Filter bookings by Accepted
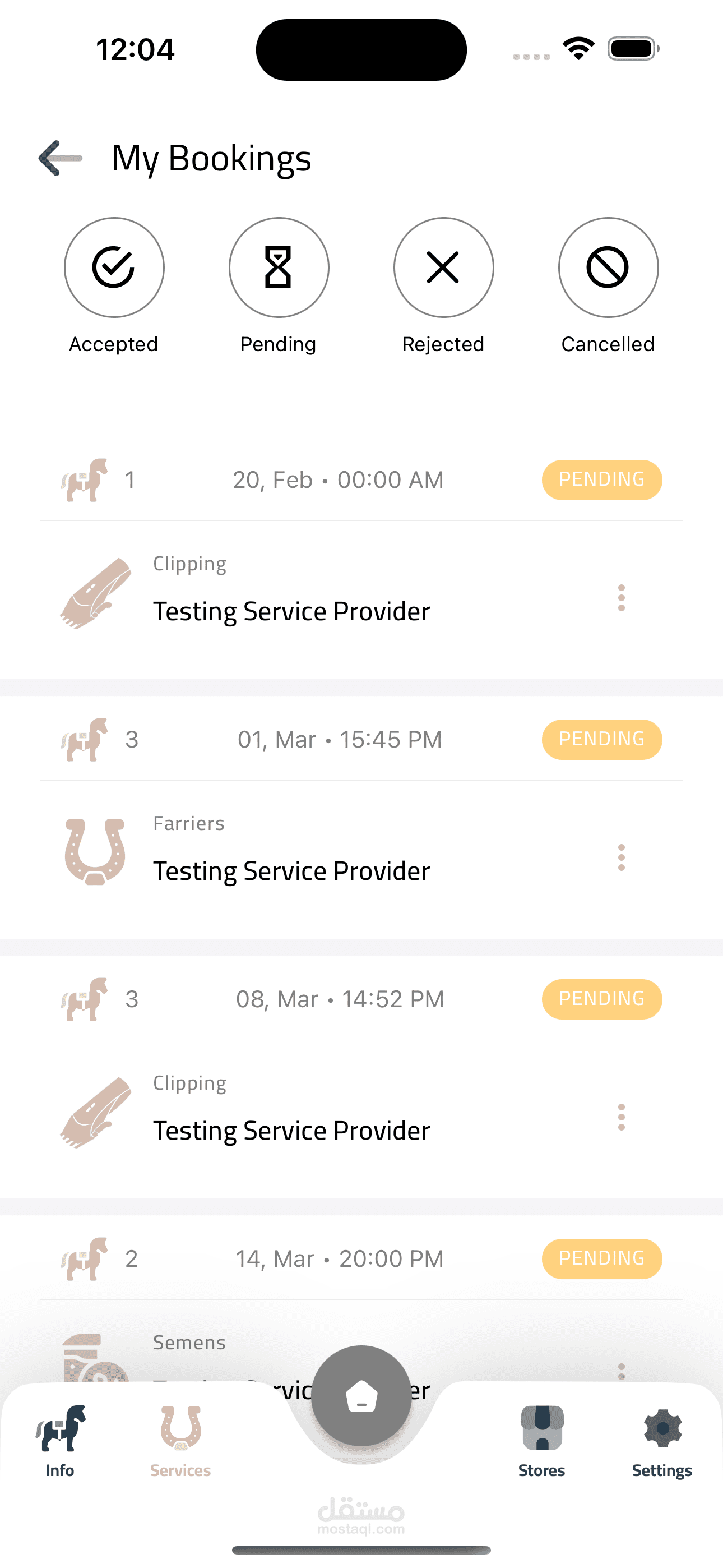The height and width of the screenshot is (1568, 723). click(114, 268)
